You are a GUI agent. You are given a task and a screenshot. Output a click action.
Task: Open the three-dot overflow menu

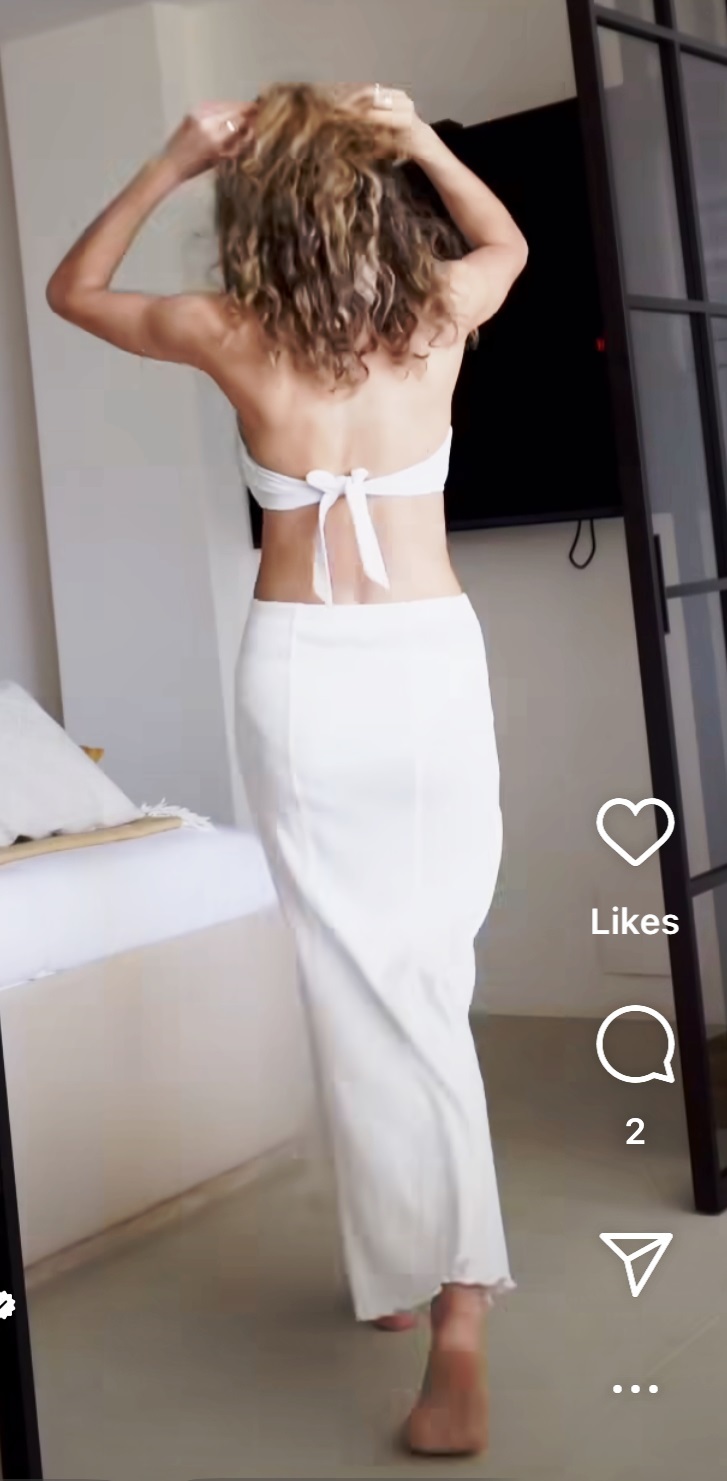(x=635, y=1388)
